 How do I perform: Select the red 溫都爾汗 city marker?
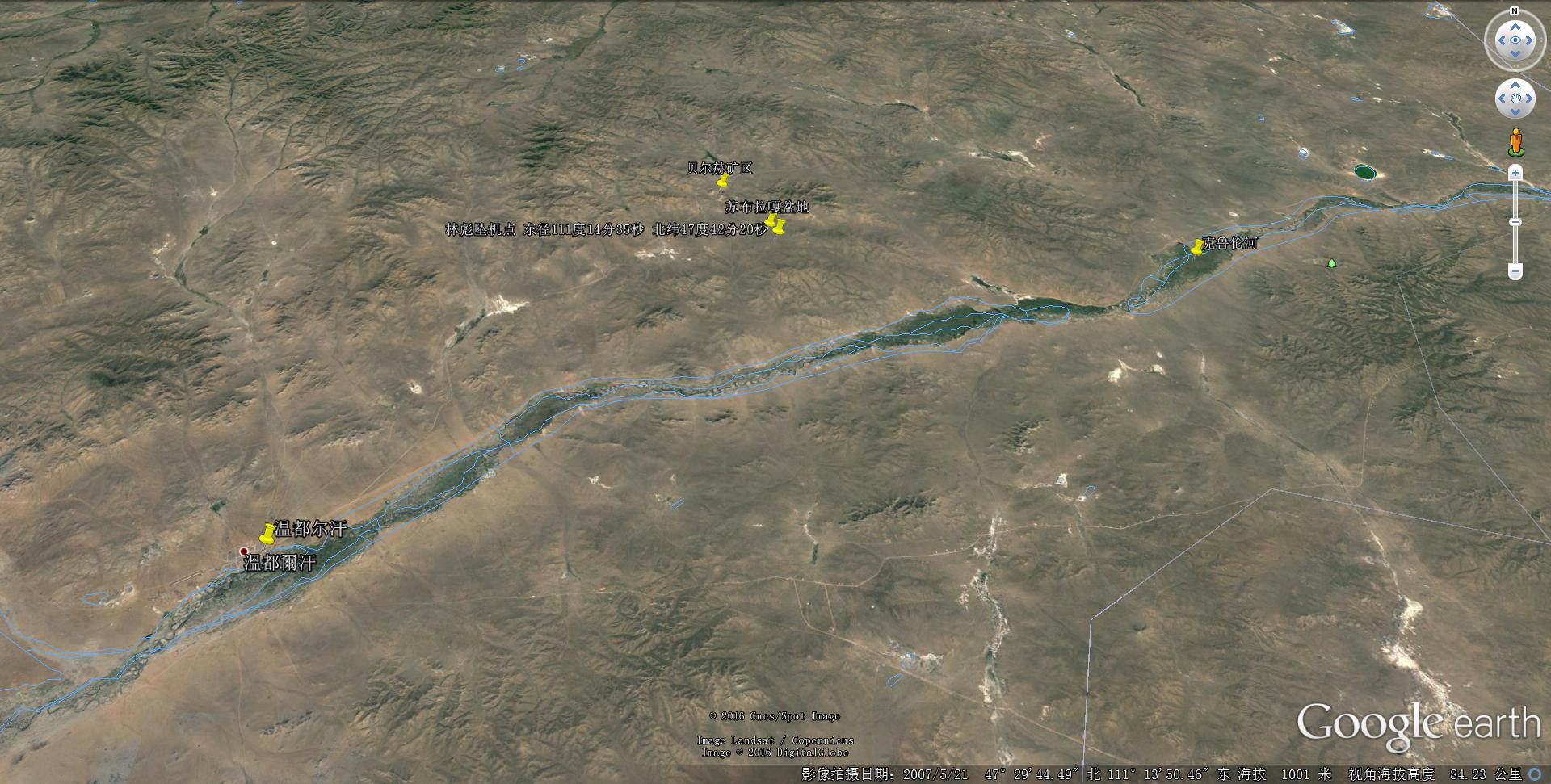coord(243,551)
